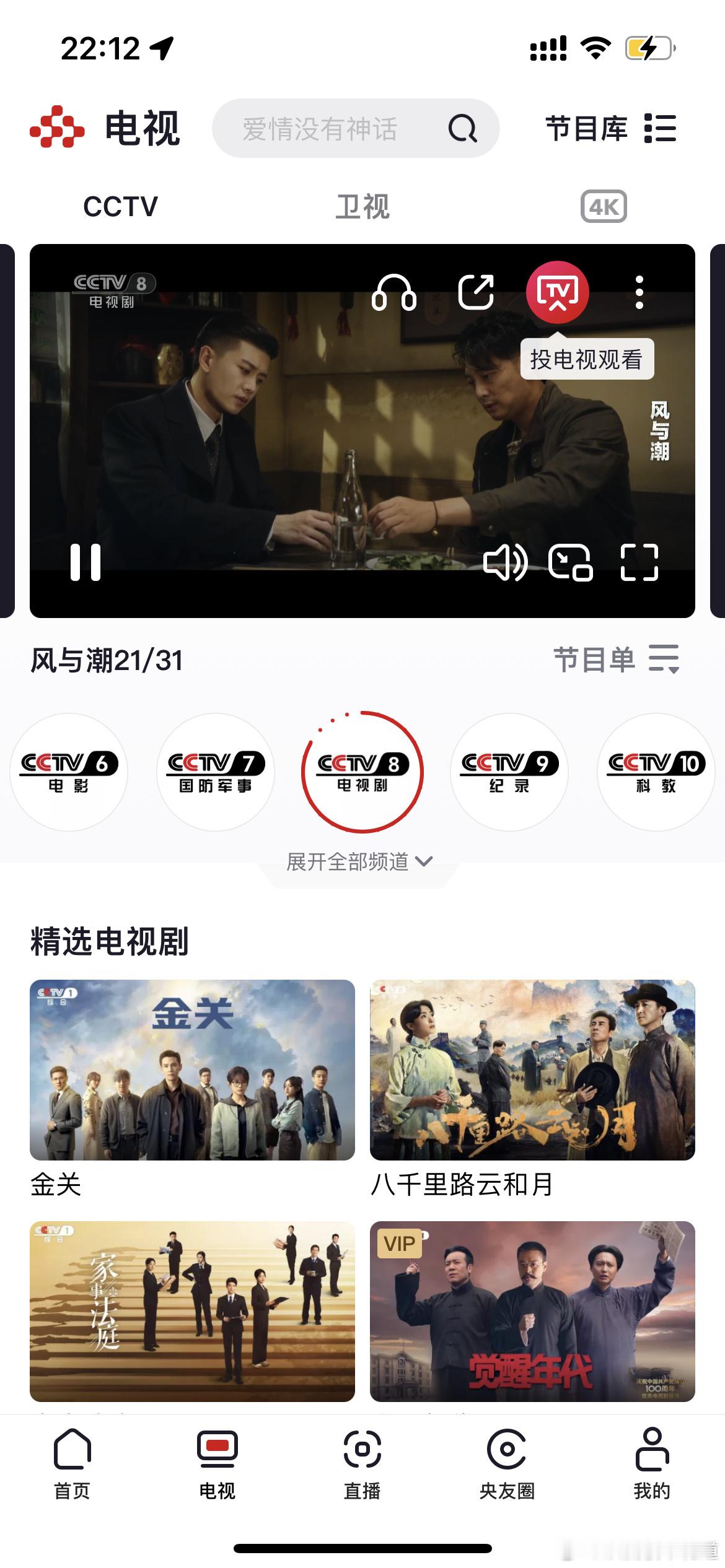
Task: Open the player's three-dot overflow menu
Action: click(x=639, y=292)
